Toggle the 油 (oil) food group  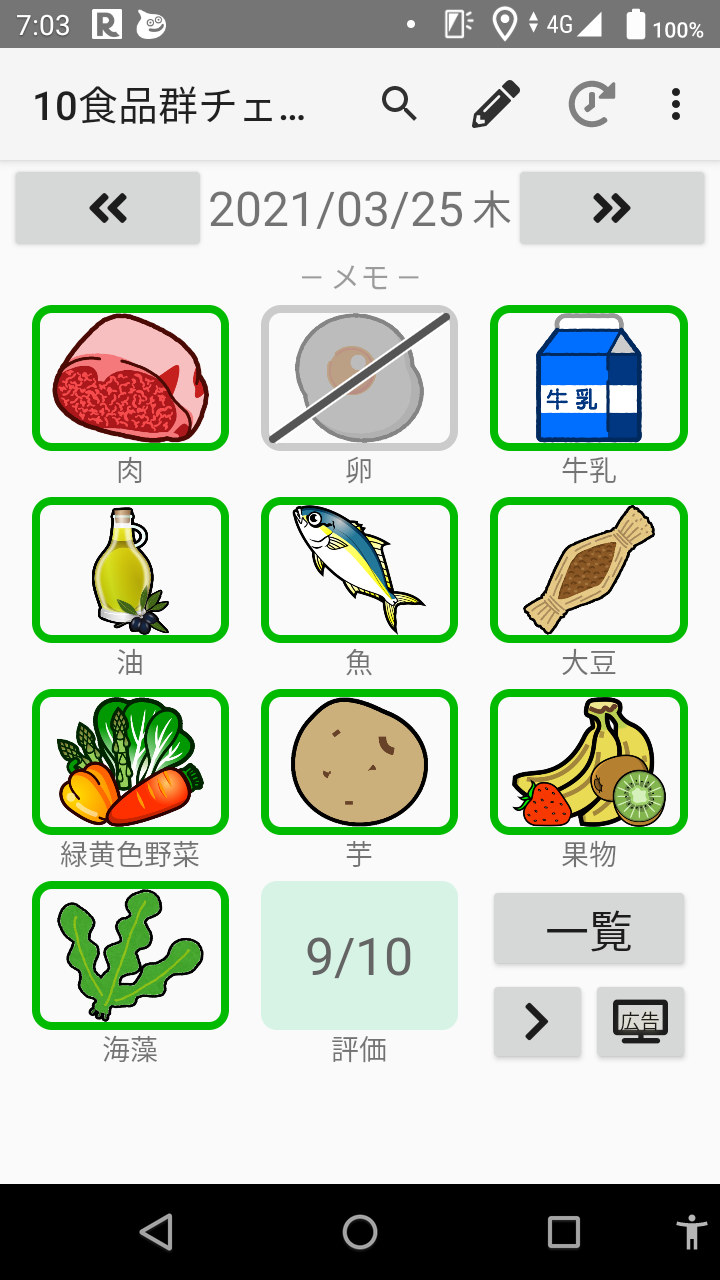click(x=131, y=569)
